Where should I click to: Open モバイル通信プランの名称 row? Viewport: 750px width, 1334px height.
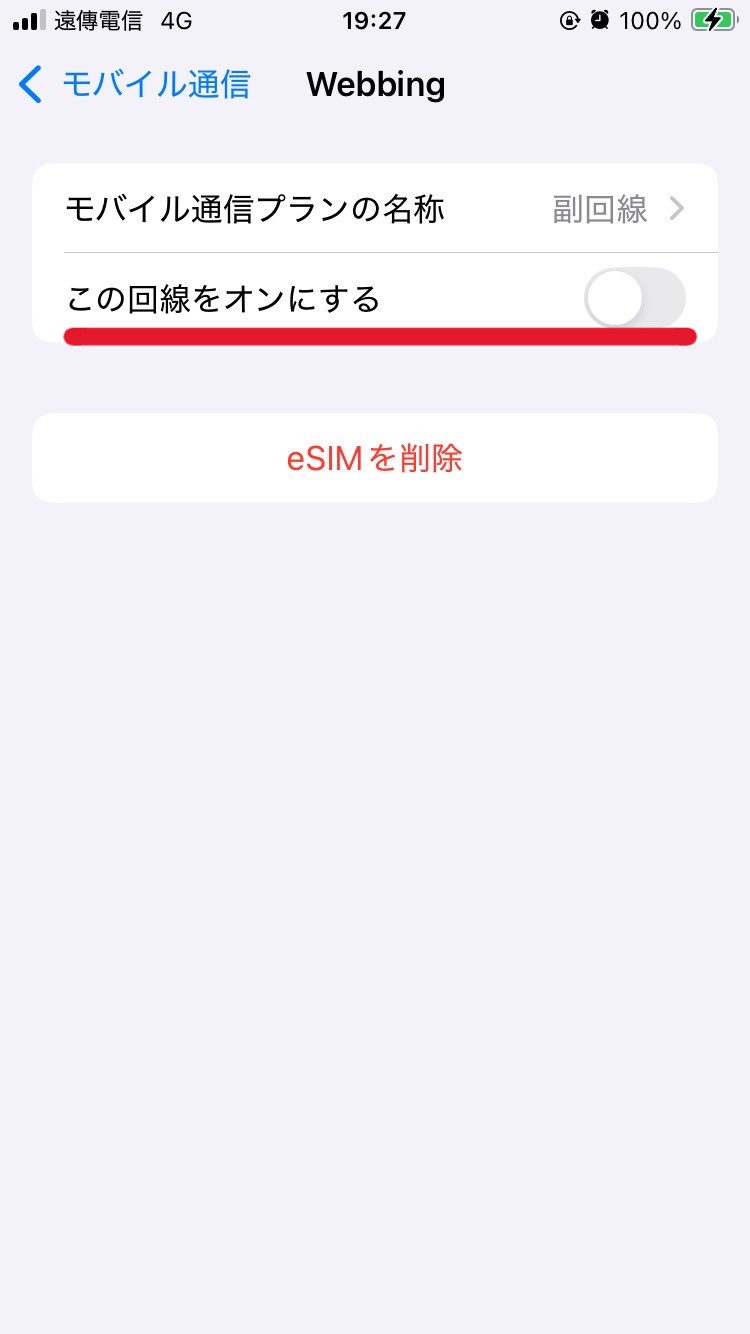pyautogui.click(x=374, y=209)
